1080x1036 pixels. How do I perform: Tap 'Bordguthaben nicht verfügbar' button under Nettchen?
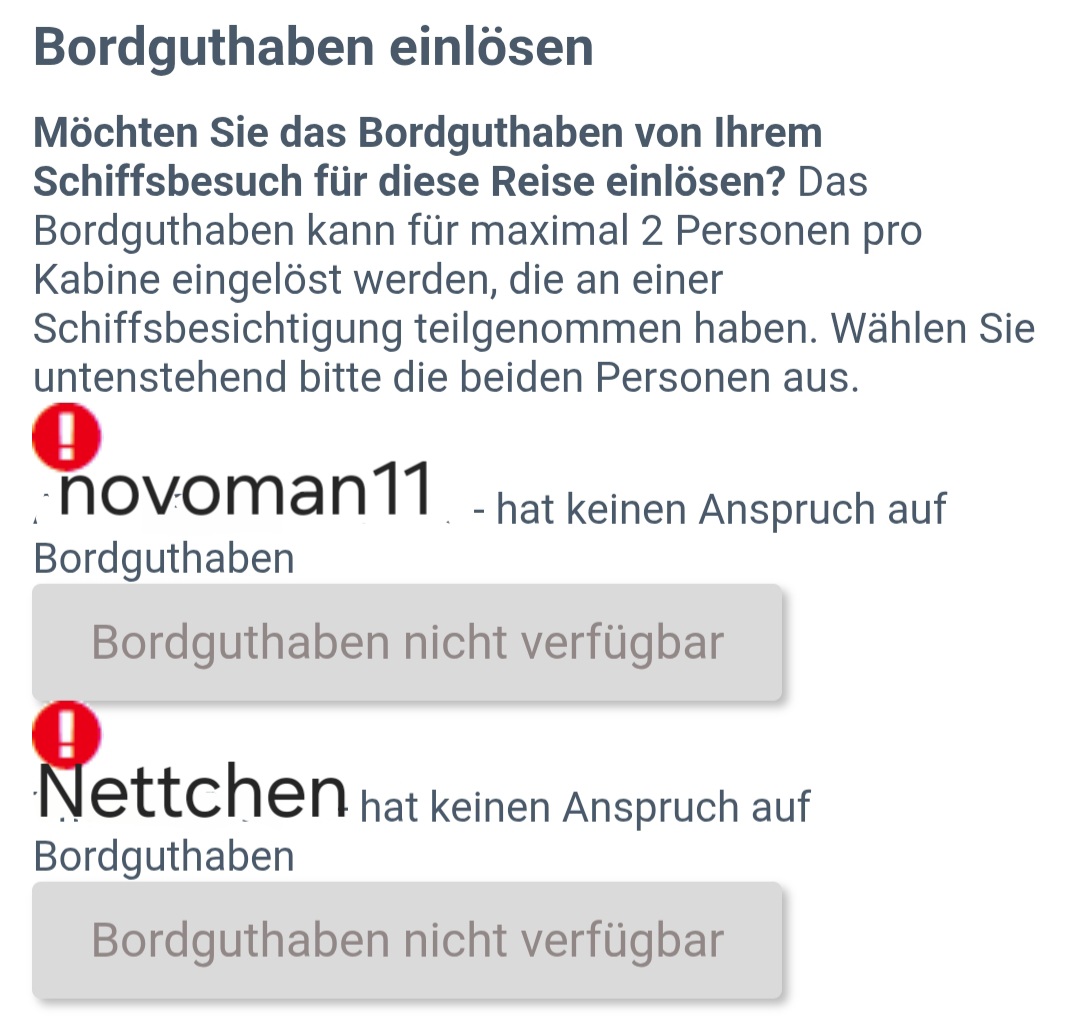tap(407, 940)
